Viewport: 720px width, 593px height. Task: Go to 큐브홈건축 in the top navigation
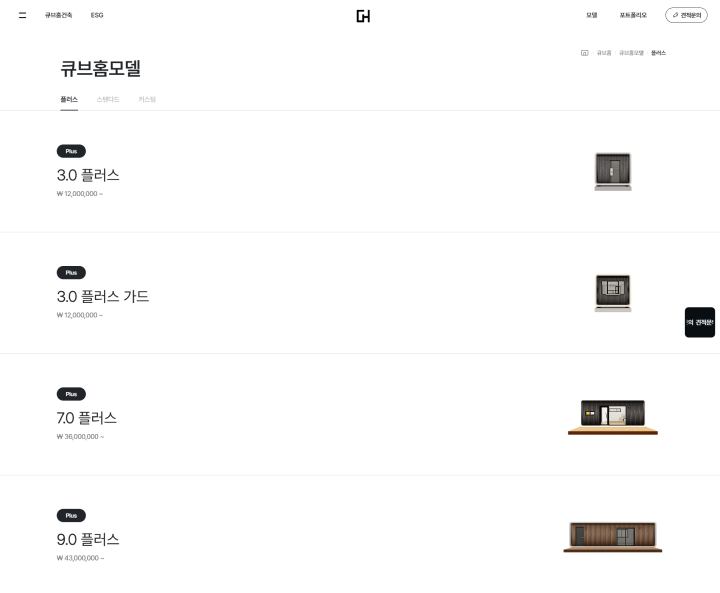pos(58,16)
